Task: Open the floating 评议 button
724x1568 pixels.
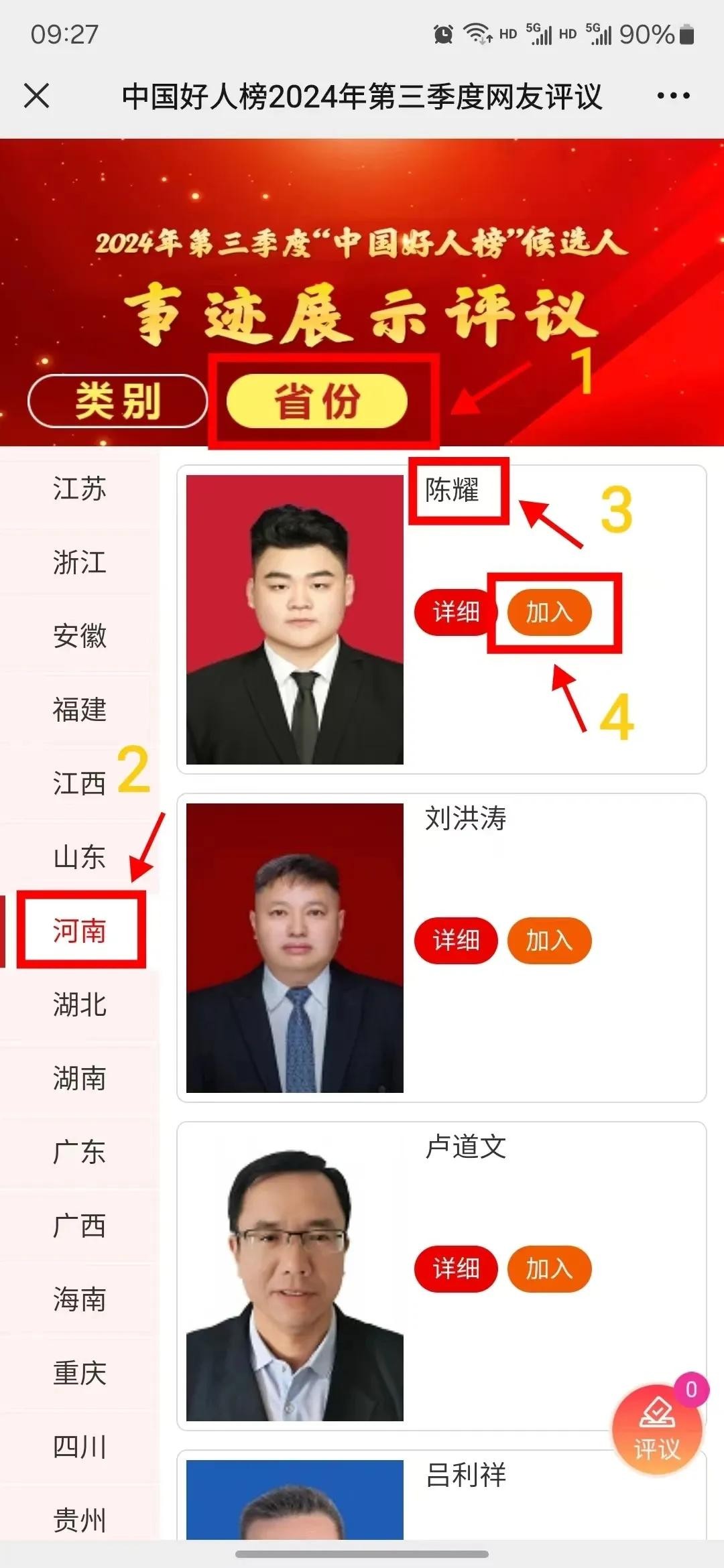Action: (656, 1431)
